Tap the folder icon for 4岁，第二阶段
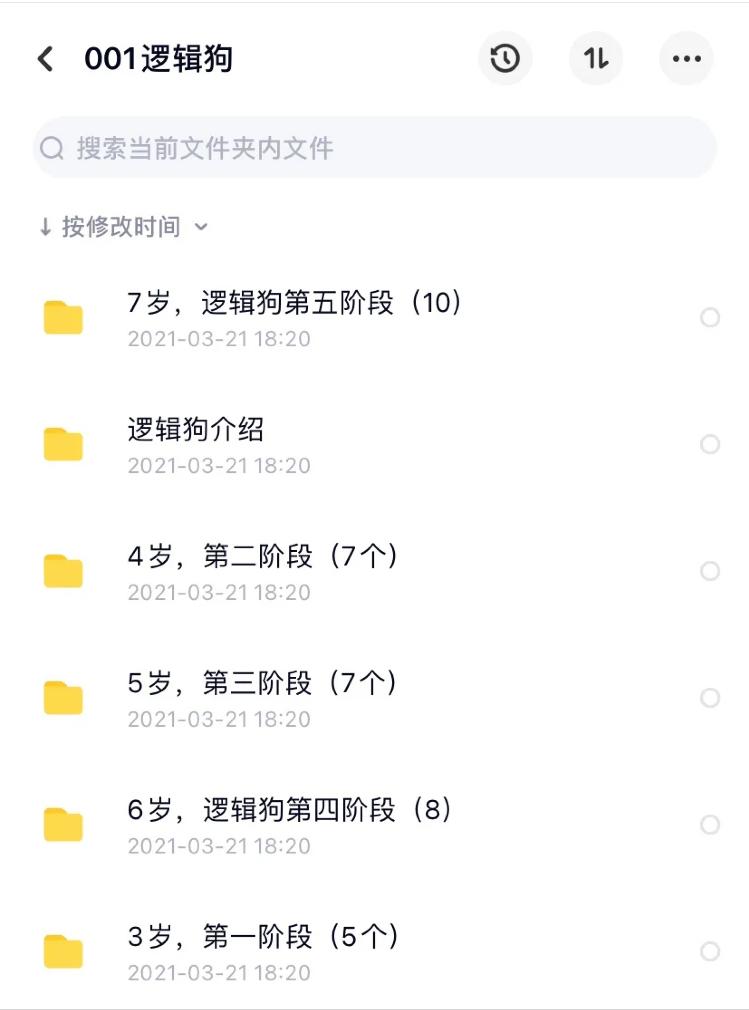The image size is (749, 1010). click(62, 569)
